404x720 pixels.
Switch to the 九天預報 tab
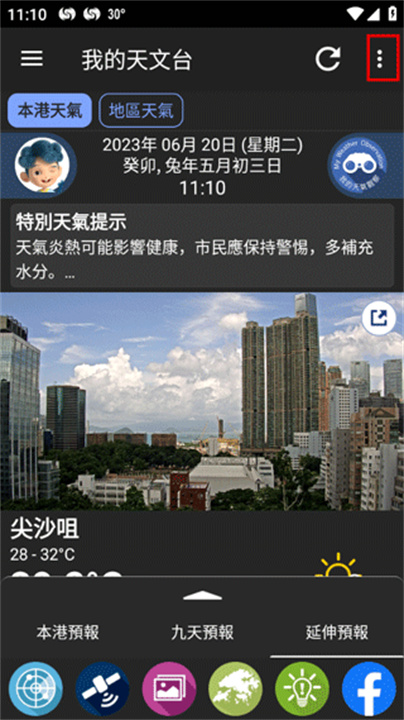tap(202, 633)
